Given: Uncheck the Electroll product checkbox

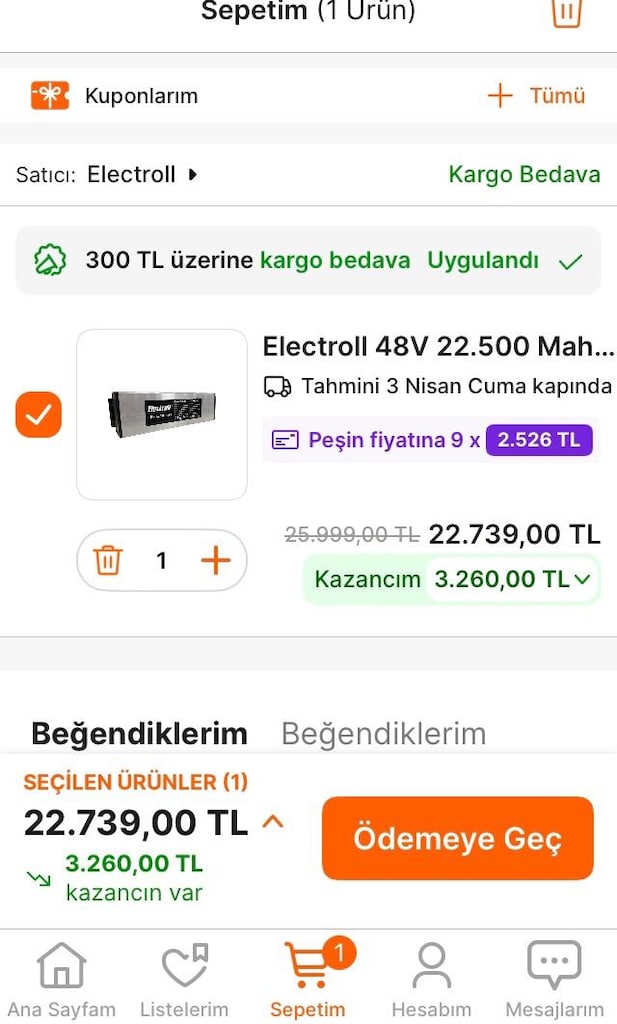Looking at the screenshot, I should (x=38, y=415).
